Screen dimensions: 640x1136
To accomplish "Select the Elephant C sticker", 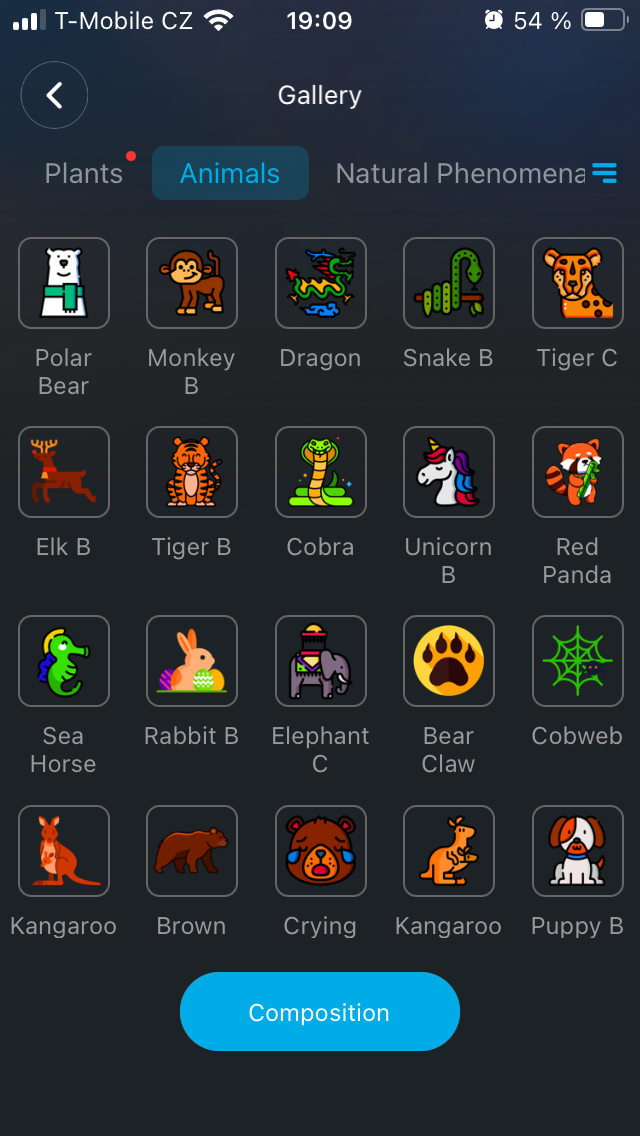I will [320, 661].
